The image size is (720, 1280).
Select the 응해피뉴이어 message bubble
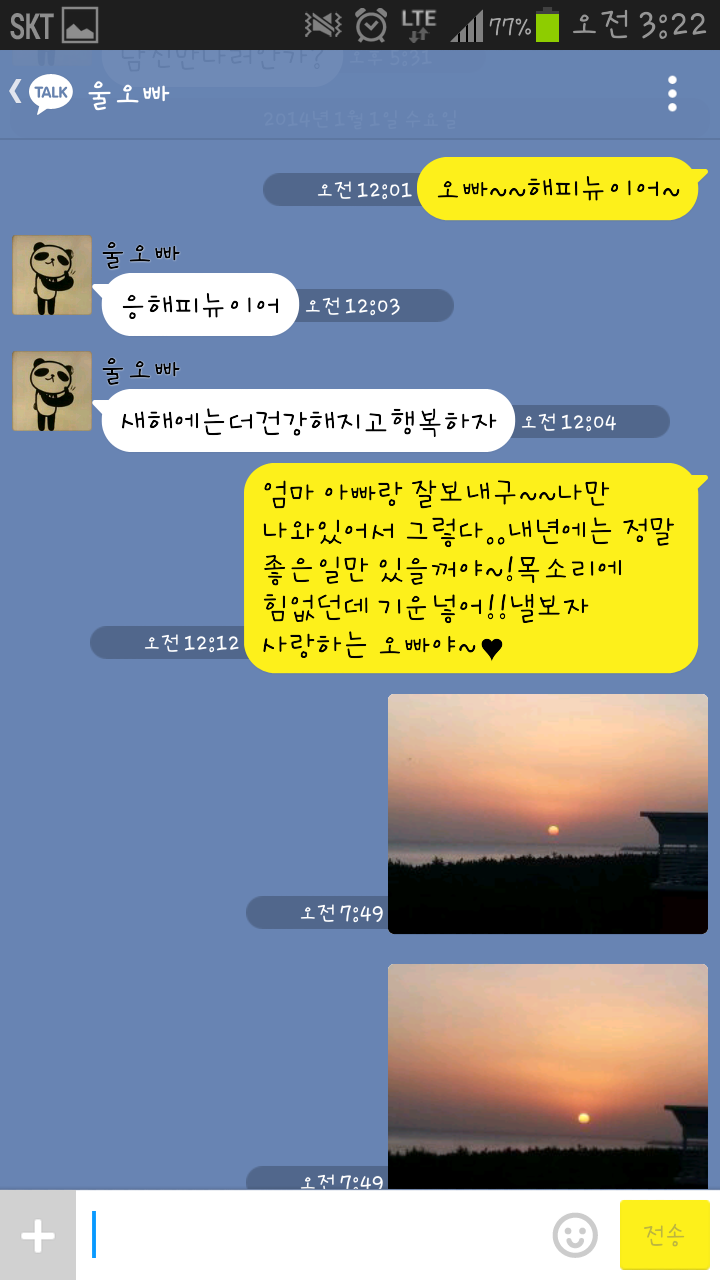tap(197, 304)
